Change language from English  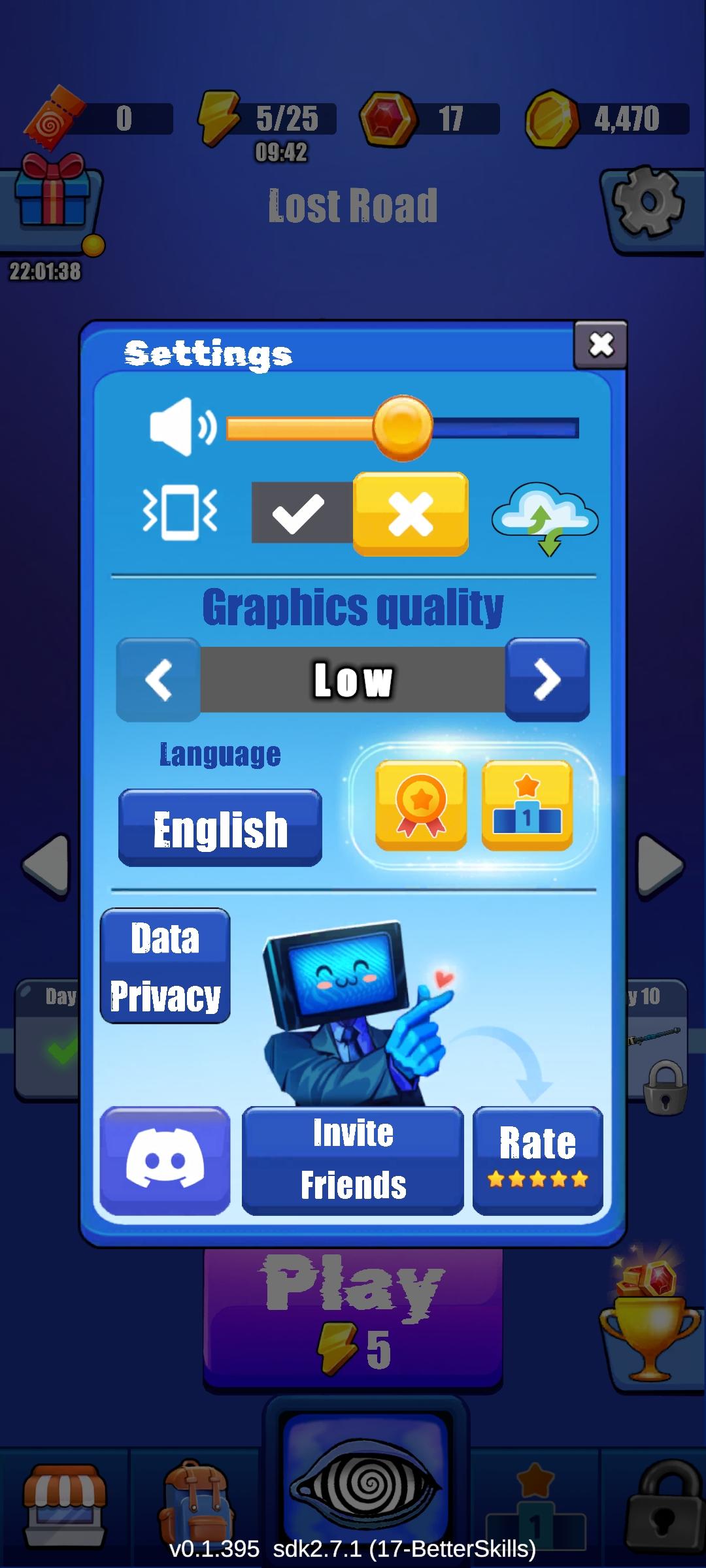coord(220,828)
